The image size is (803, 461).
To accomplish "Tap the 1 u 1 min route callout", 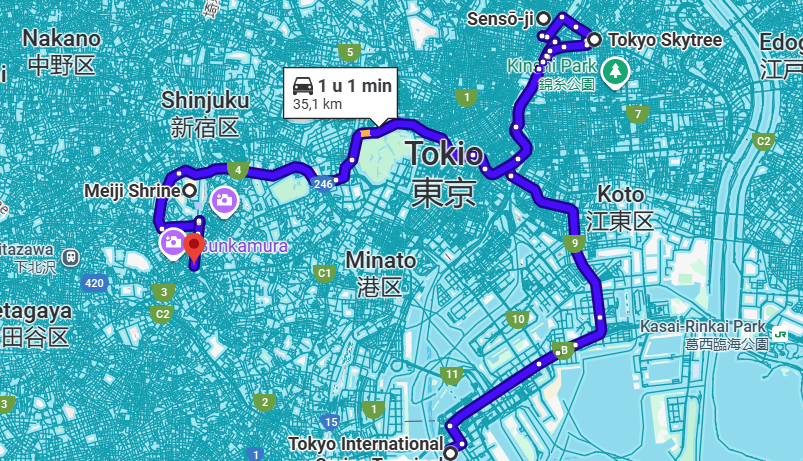I will (x=341, y=93).
